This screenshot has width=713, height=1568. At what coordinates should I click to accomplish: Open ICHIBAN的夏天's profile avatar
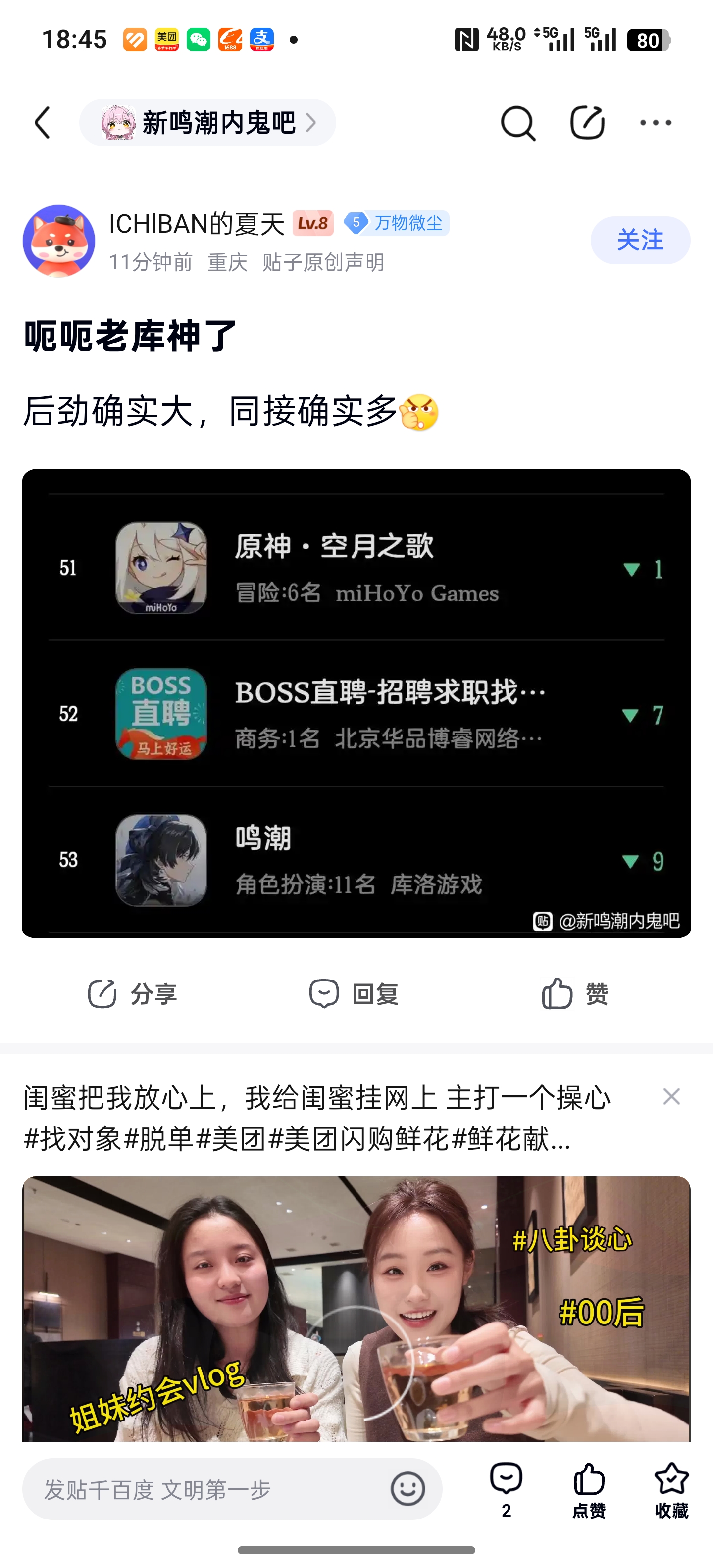pos(58,241)
